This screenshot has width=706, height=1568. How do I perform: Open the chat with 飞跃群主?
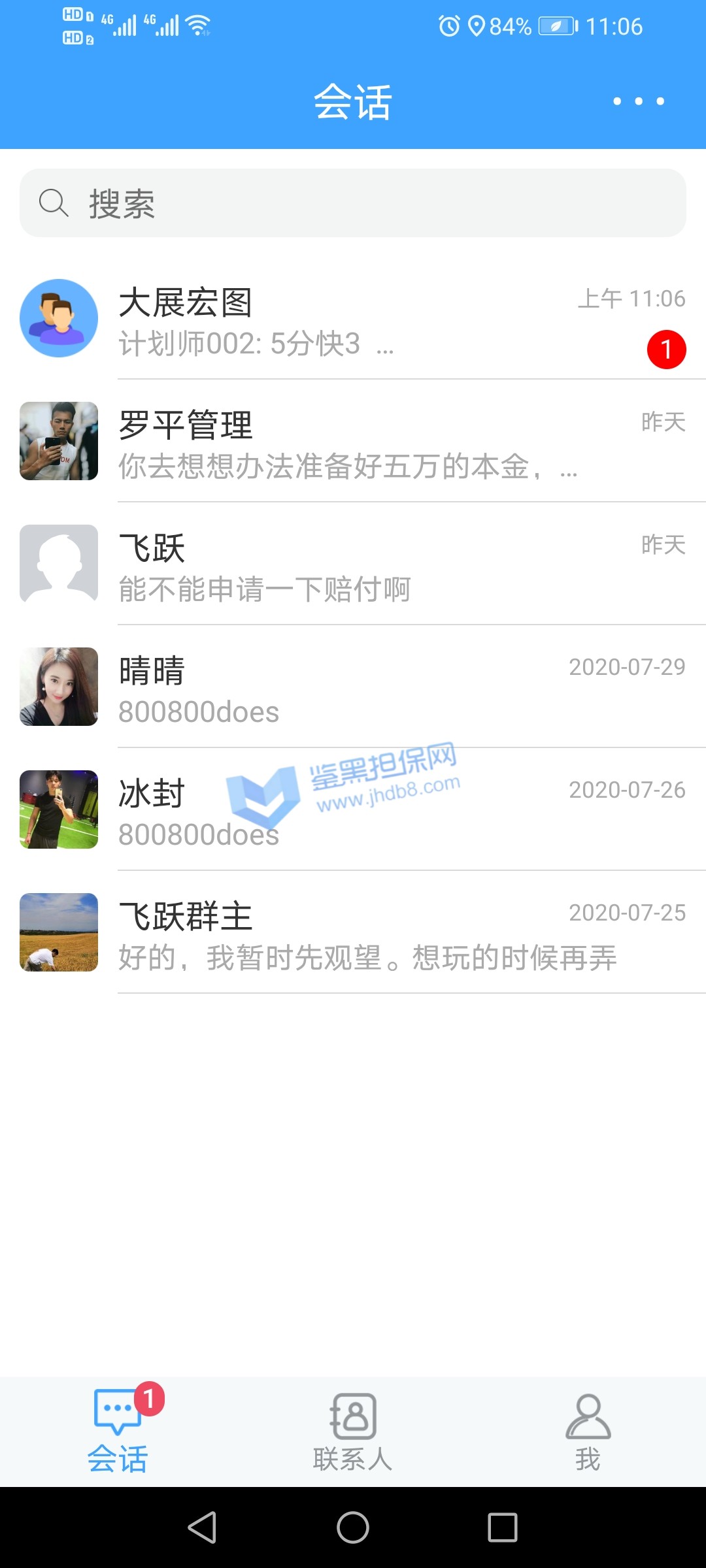click(353, 933)
